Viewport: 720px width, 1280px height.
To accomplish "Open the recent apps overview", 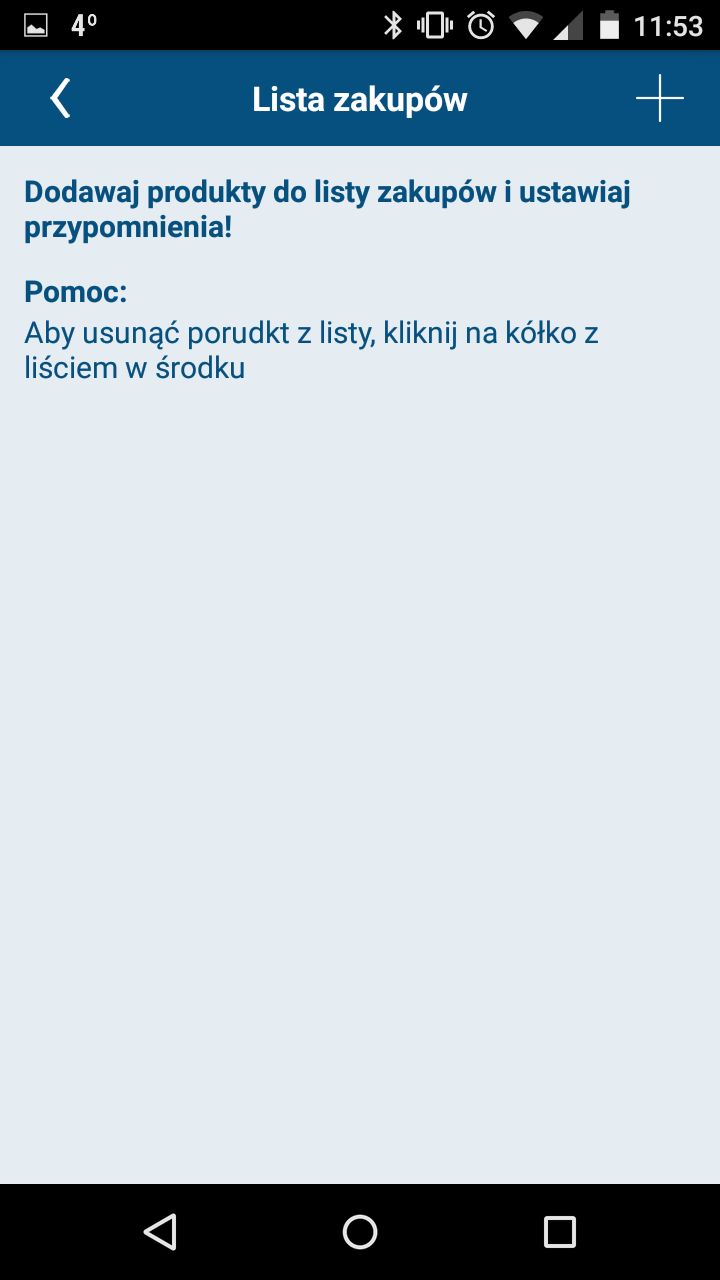I will 560,1232.
